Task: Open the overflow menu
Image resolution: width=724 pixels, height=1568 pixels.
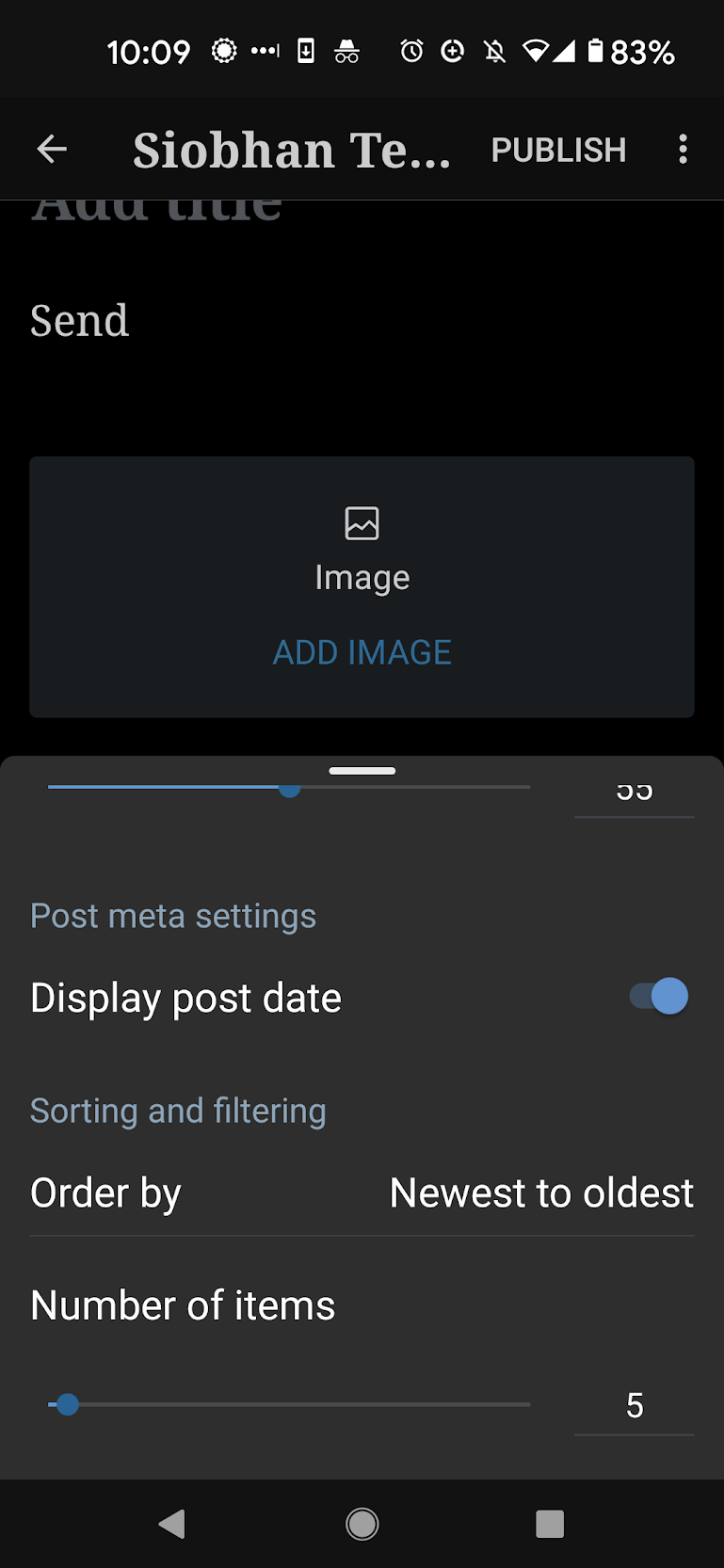Action: click(x=684, y=149)
